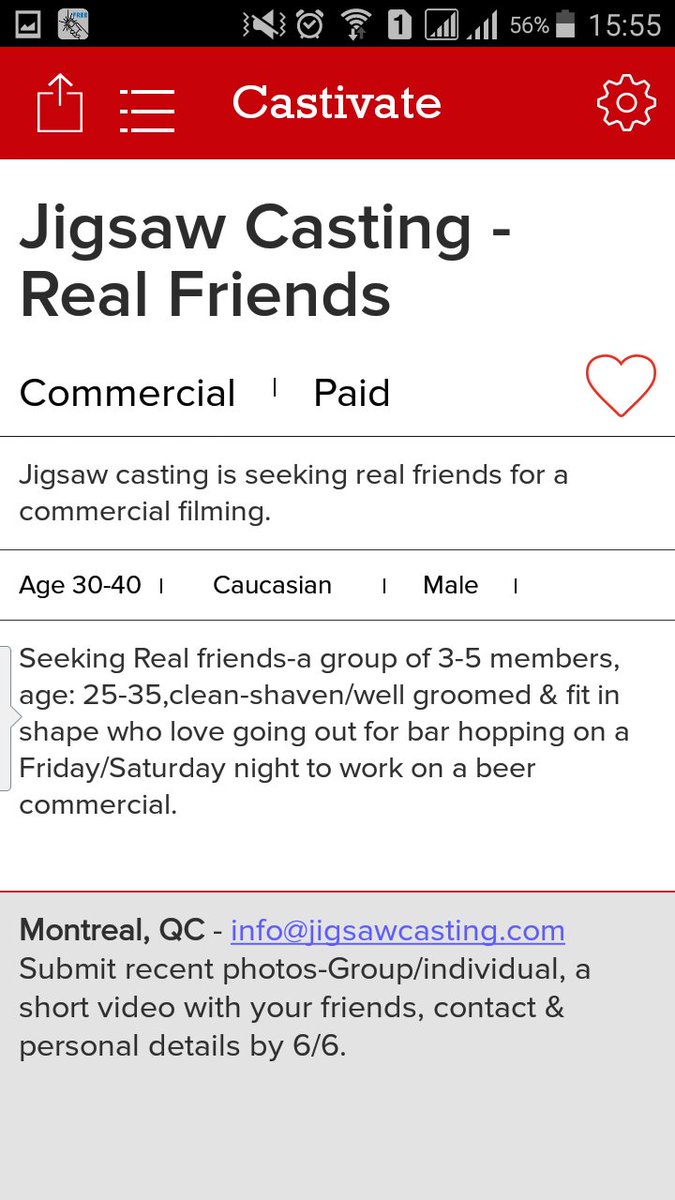The height and width of the screenshot is (1200, 675).
Task: Share this casting listing
Action: pos(60,103)
